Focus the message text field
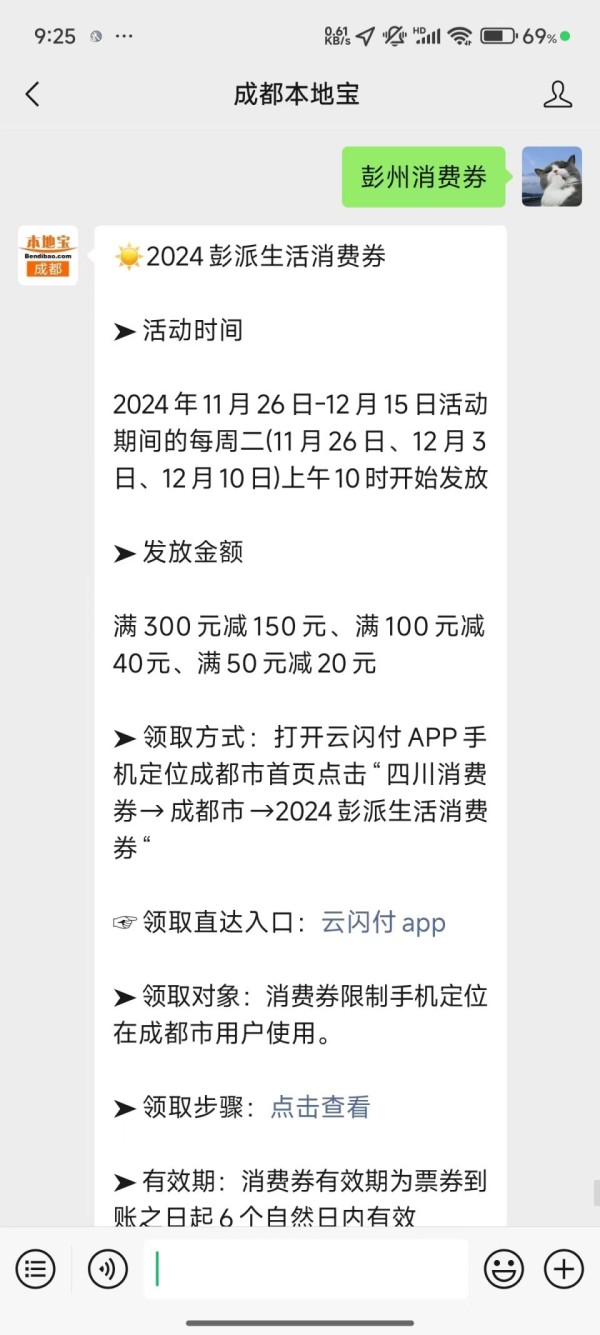Image resolution: width=600 pixels, height=1335 pixels. (x=306, y=1270)
